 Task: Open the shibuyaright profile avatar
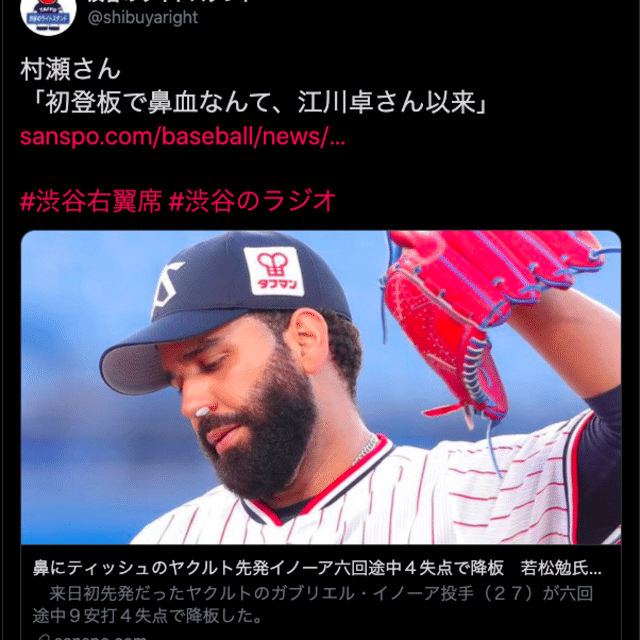click(x=48, y=16)
